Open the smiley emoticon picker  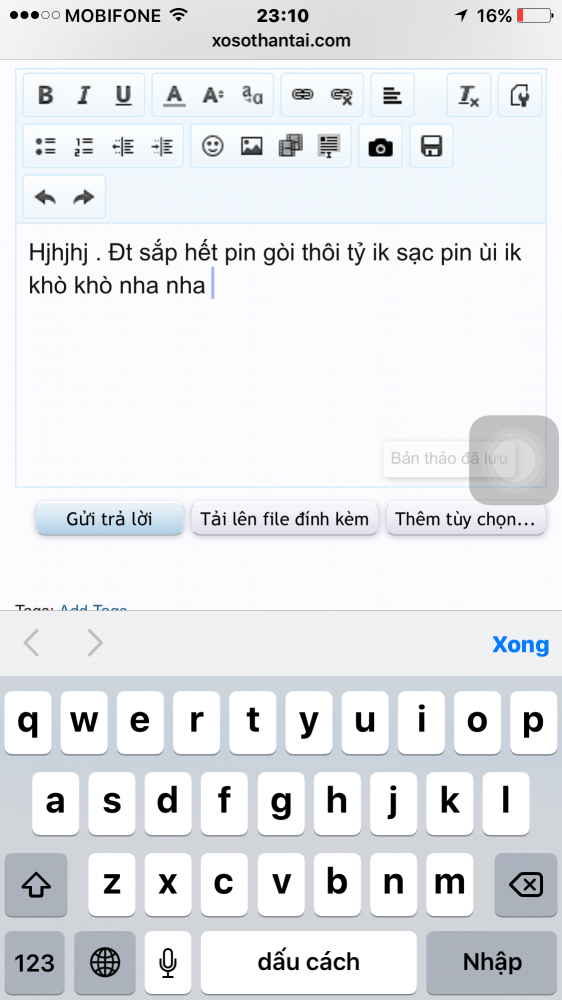coord(213,147)
